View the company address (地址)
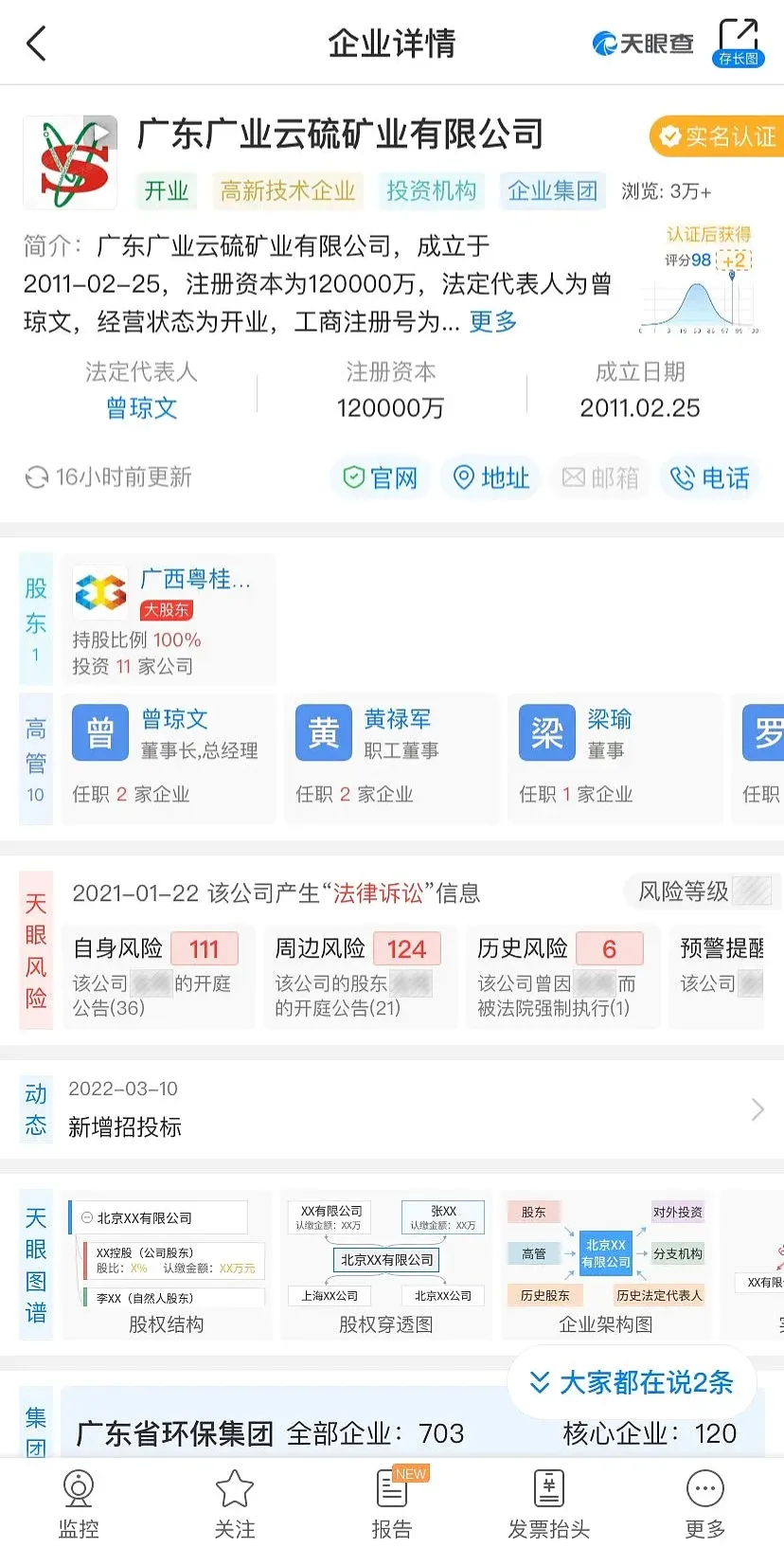The width and height of the screenshot is (784, 1548). (491, 477)
